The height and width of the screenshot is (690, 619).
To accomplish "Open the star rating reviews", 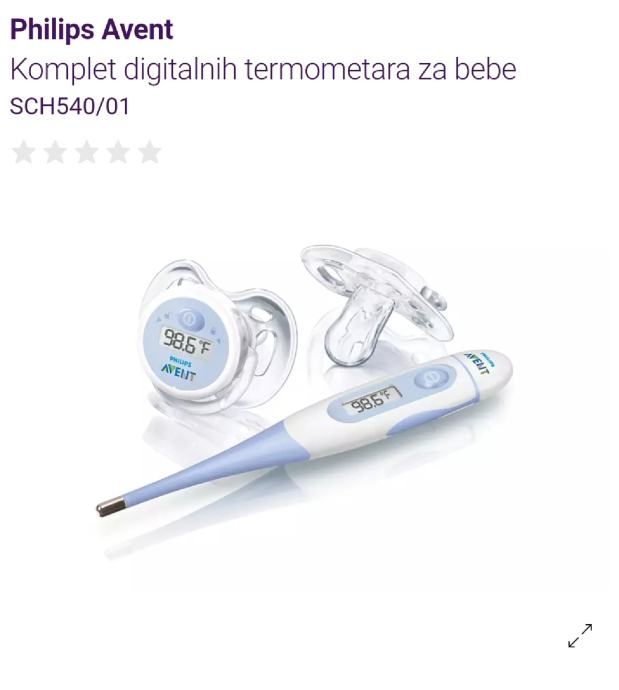I will click(86, 152).
